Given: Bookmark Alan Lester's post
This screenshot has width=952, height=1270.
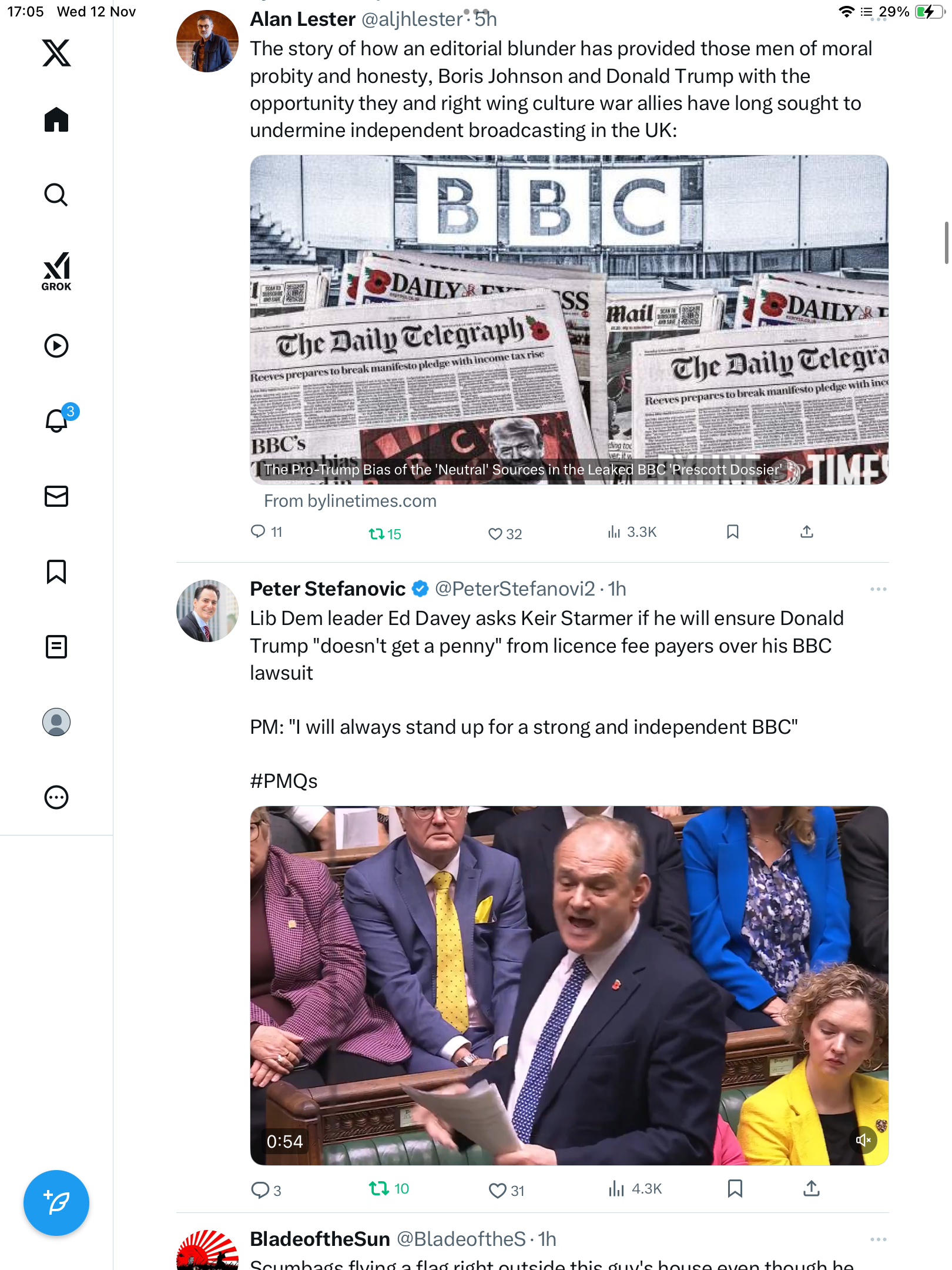Looking at the screenshot, I should coord(732,532).
